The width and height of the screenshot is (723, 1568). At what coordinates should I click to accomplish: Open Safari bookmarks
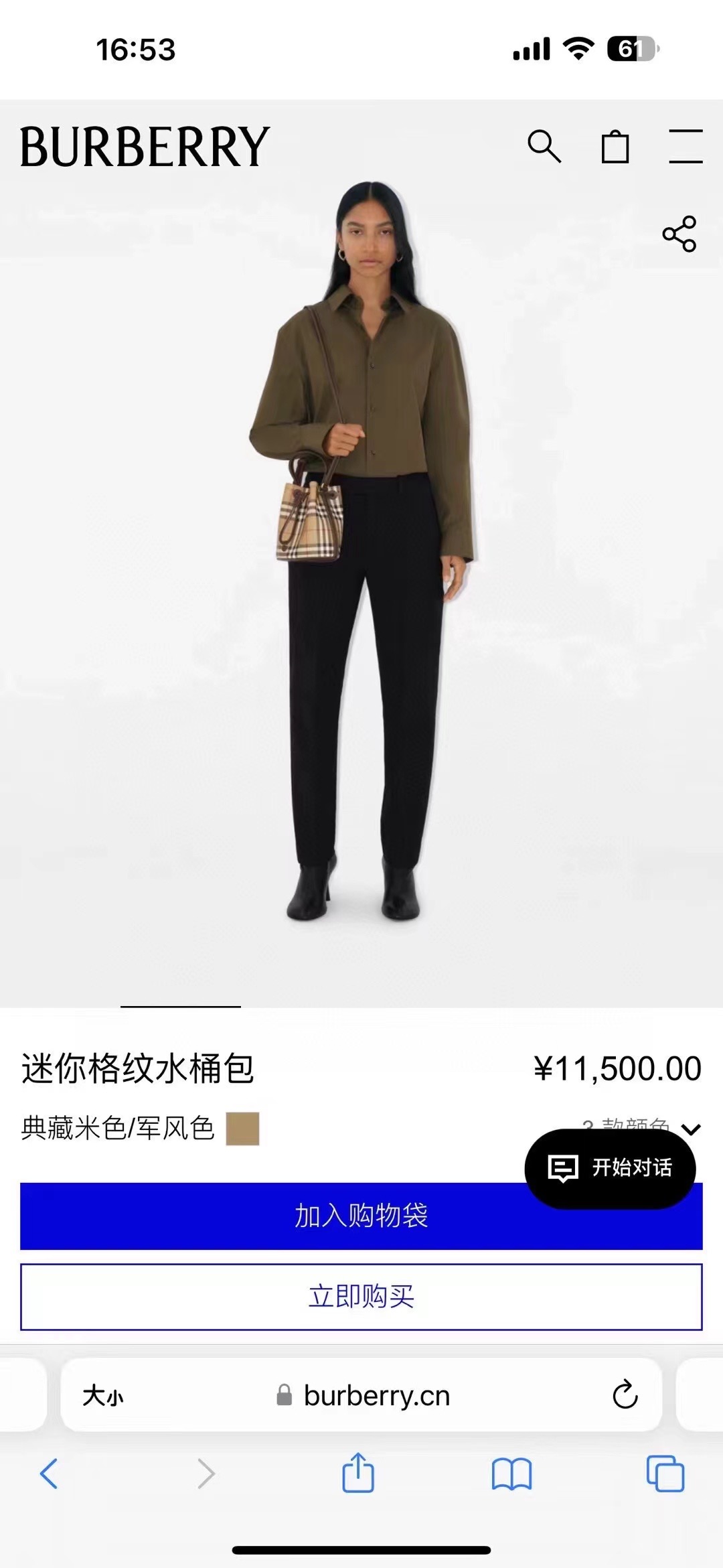(x=511, y=1474)
